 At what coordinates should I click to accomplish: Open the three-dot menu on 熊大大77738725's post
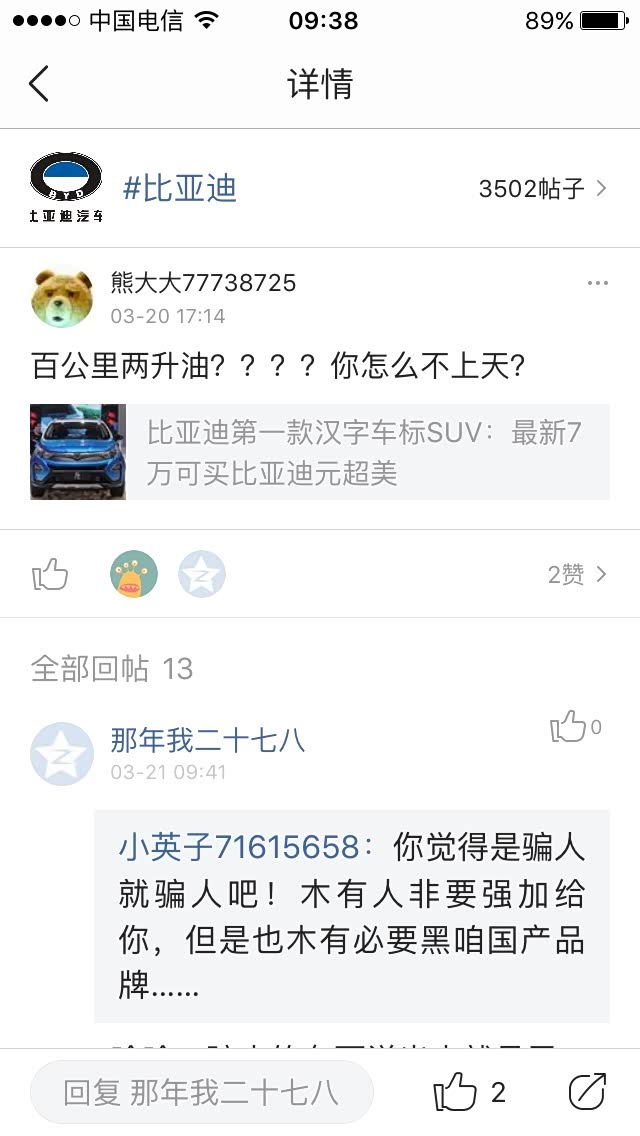(x=597, y=283)
